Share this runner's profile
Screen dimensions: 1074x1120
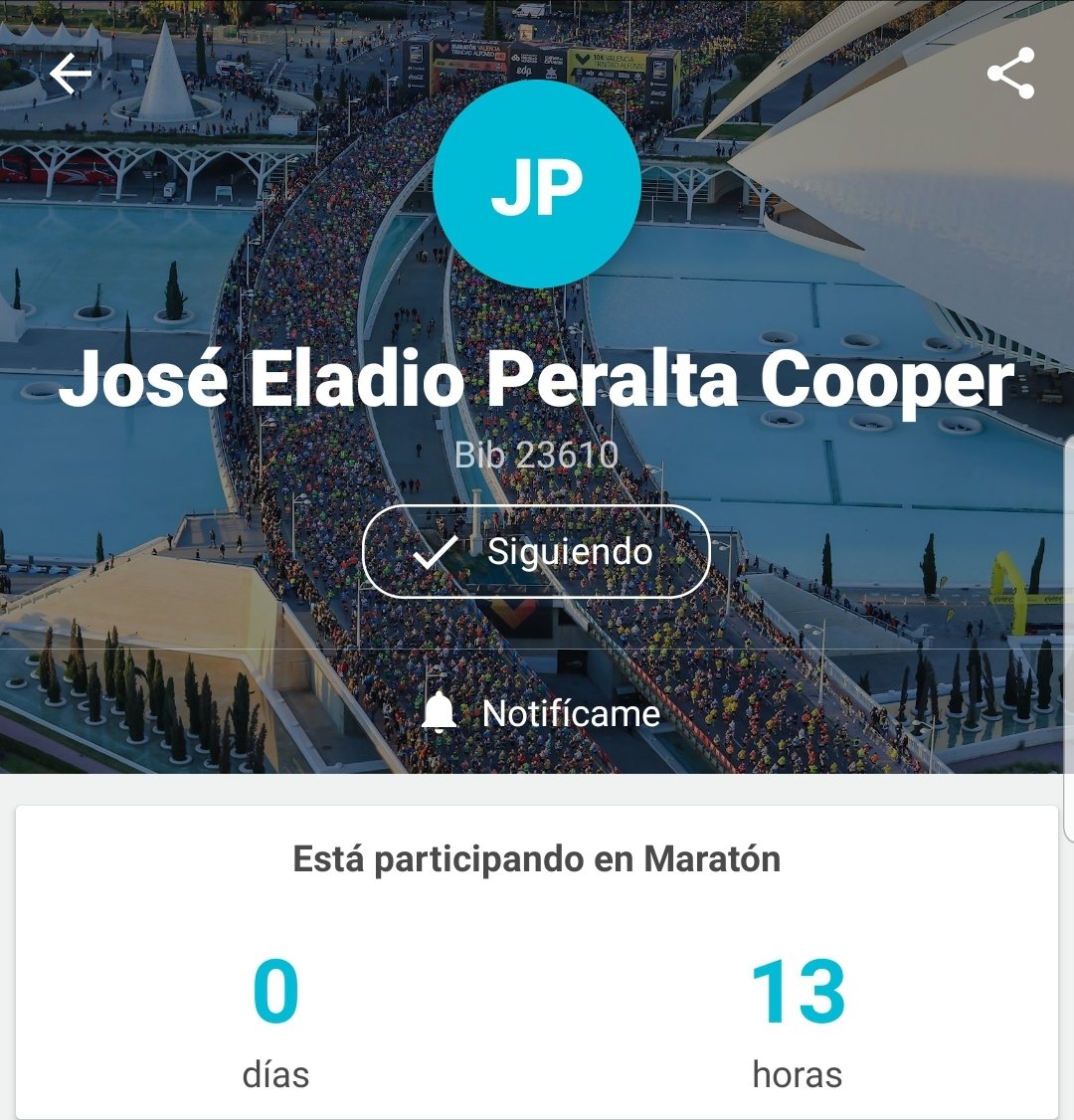coord(1010,74)
